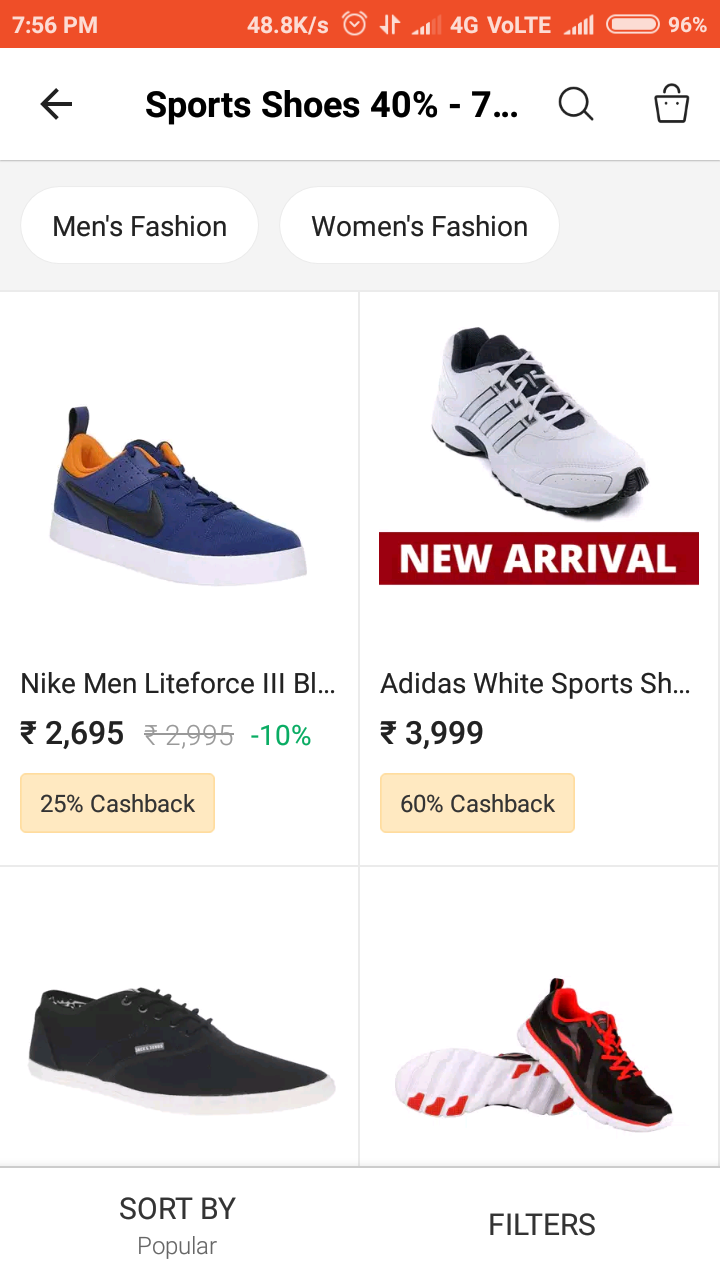Open the Sort By Popular options

click(178, 1224)
